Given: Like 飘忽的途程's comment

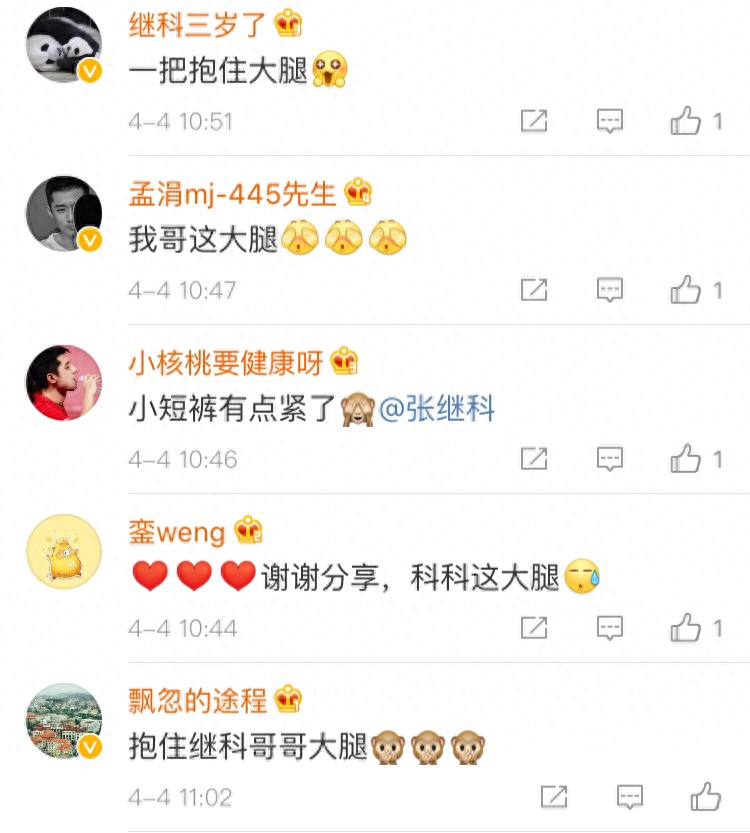Looking at the screenshot, I should coord(706,797).
